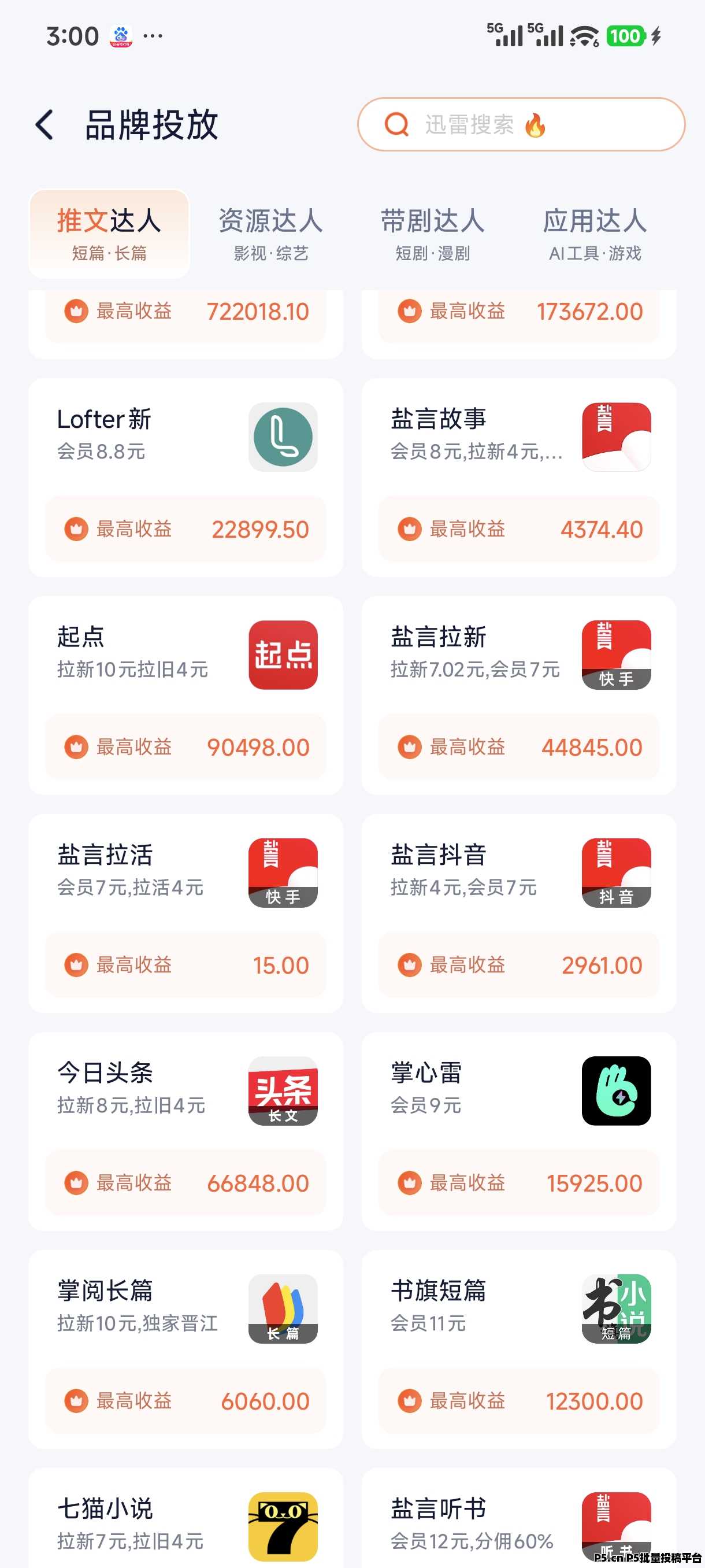Select the 掌心雷 app icon
705x1568 pixels.
(616, 1092)
